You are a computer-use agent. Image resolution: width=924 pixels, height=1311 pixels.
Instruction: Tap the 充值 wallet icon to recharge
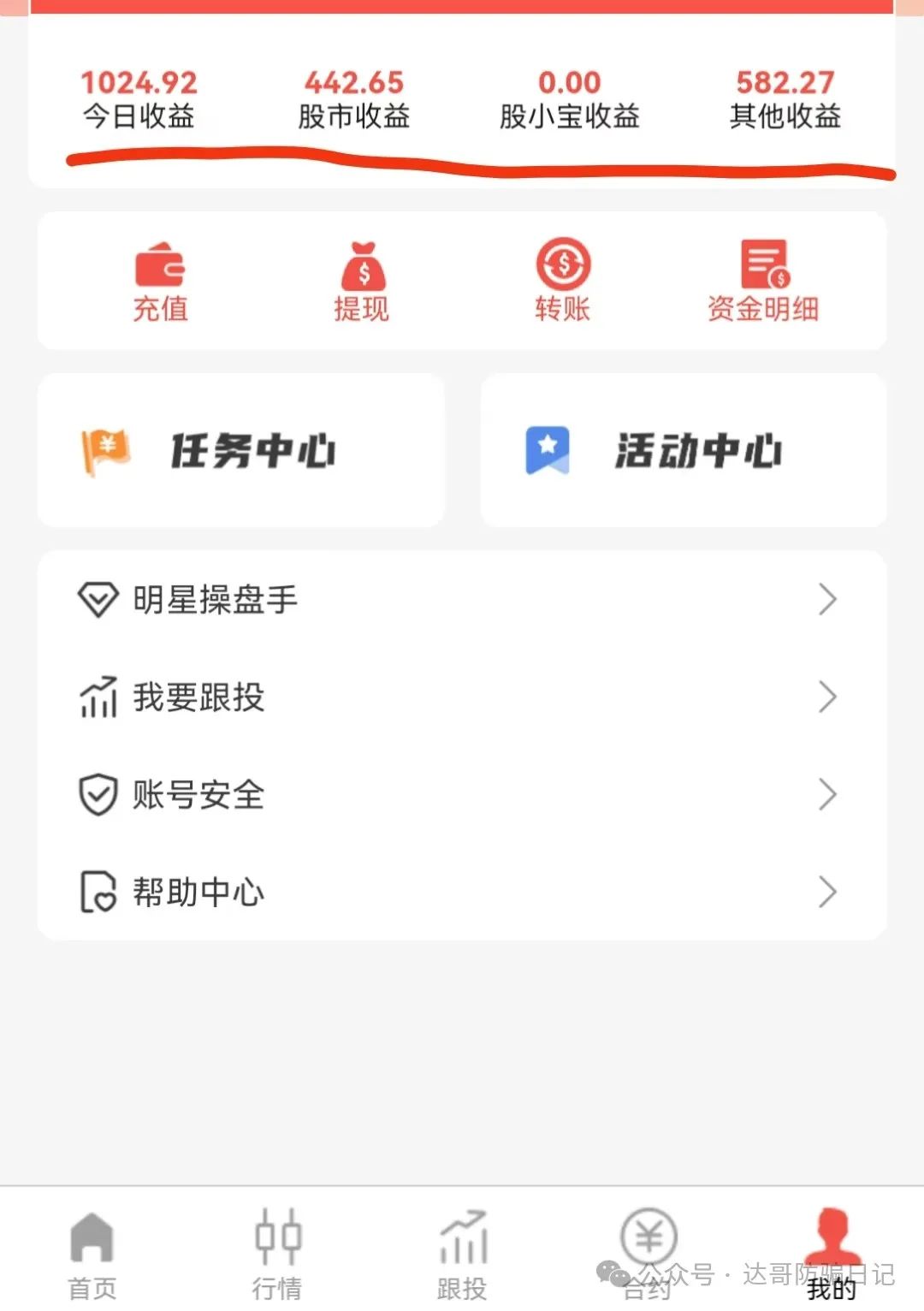pyautogui.click(x=160, y=265)
